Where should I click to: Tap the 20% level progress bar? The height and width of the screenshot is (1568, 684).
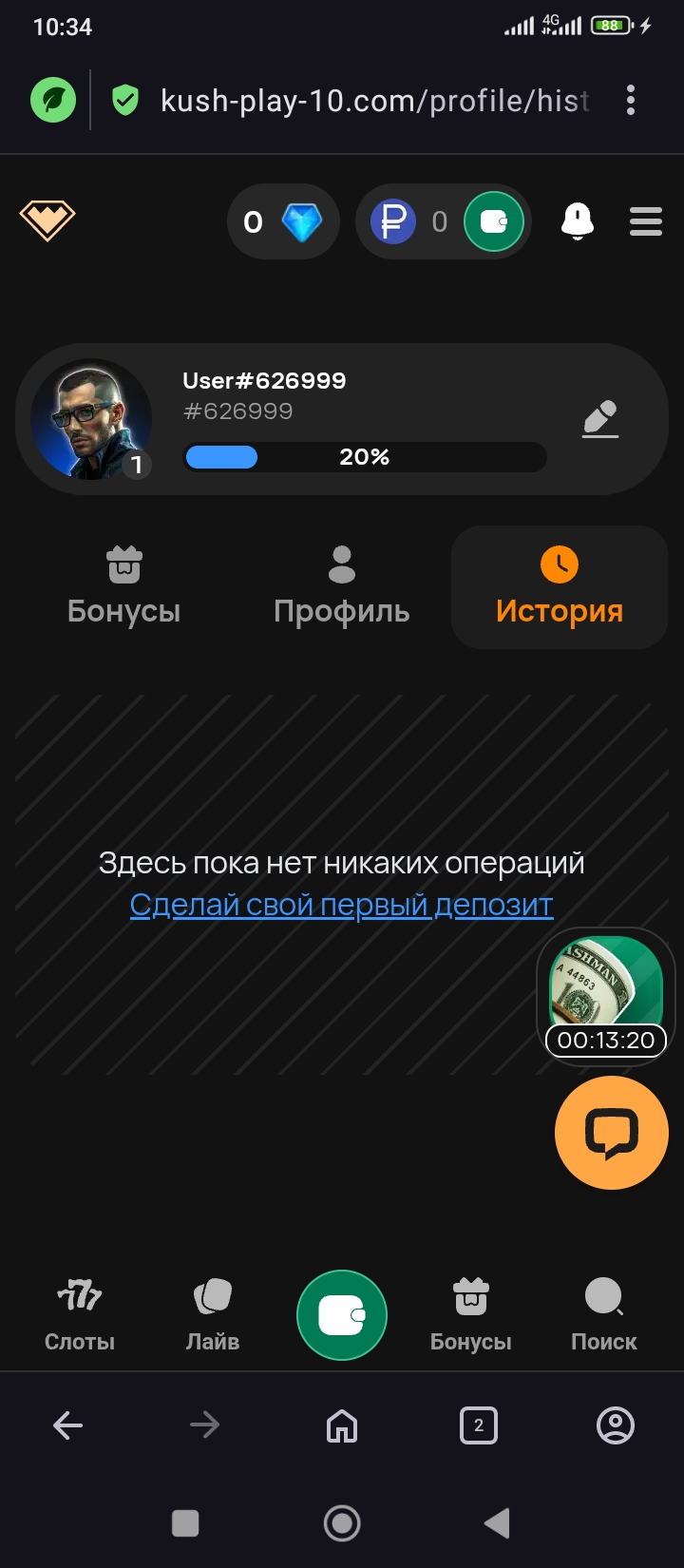click(364, 457)
